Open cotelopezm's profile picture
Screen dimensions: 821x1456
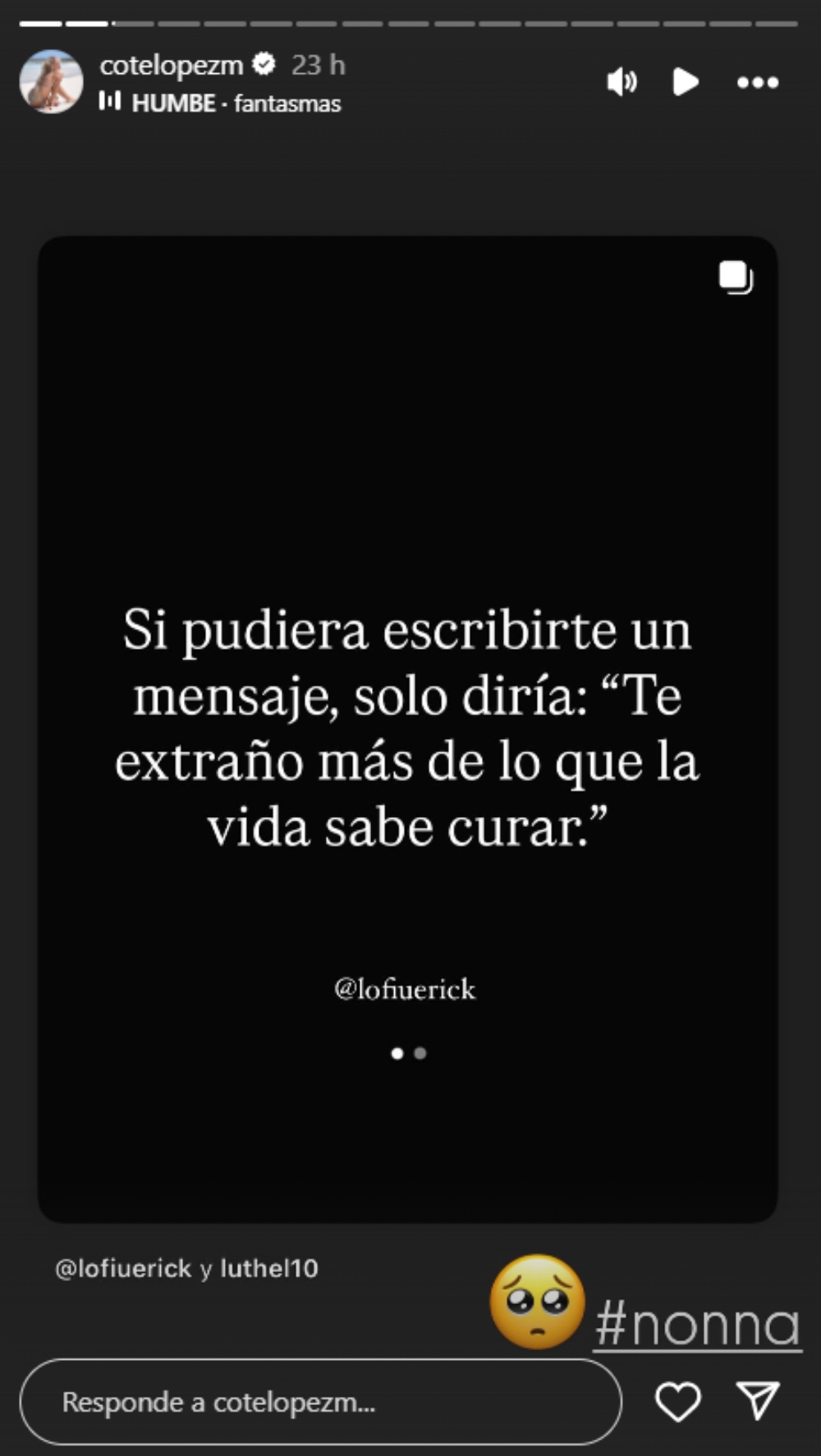click(51, 81)
